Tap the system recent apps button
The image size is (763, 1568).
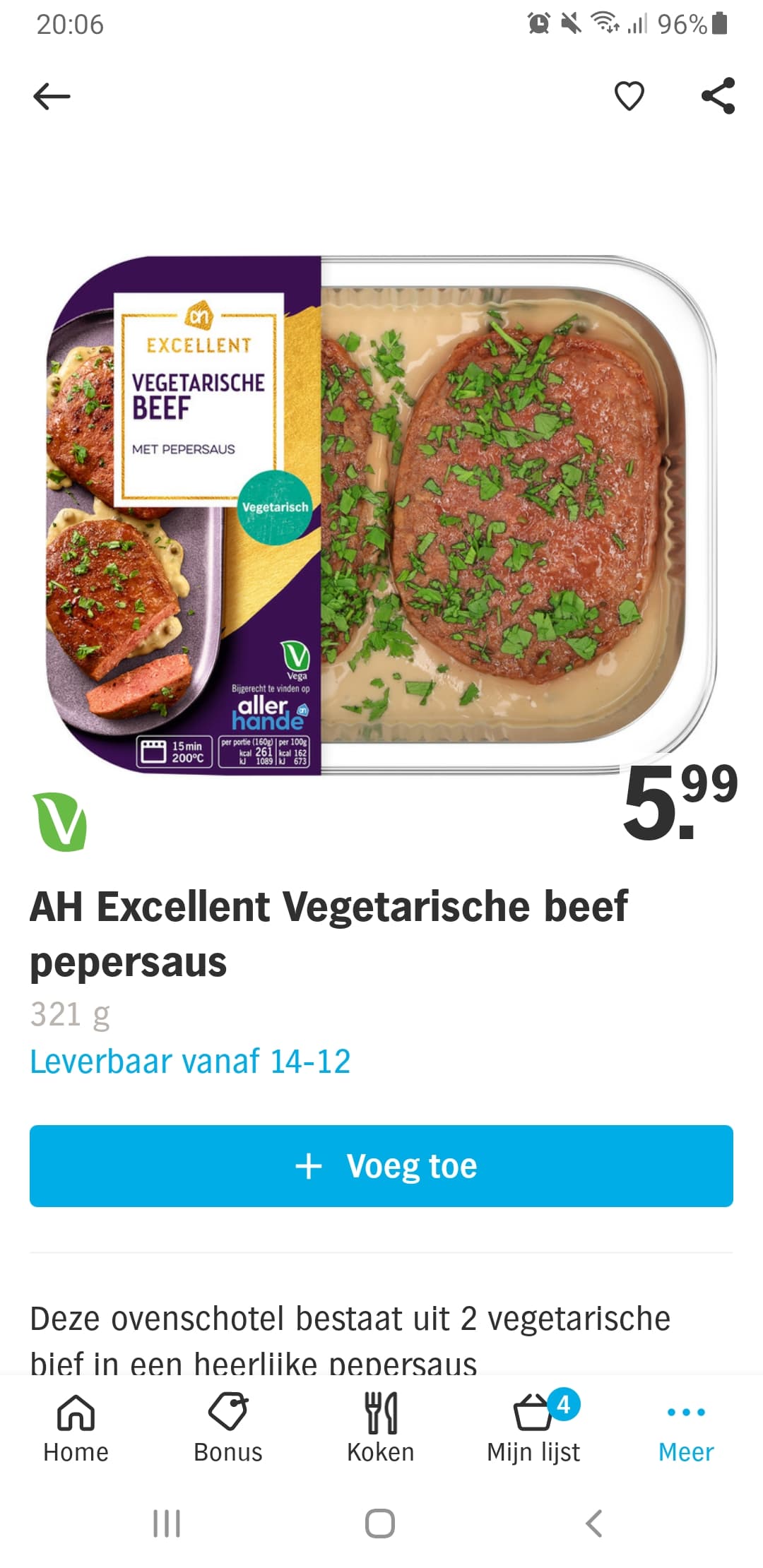(x=167, y=1524)
